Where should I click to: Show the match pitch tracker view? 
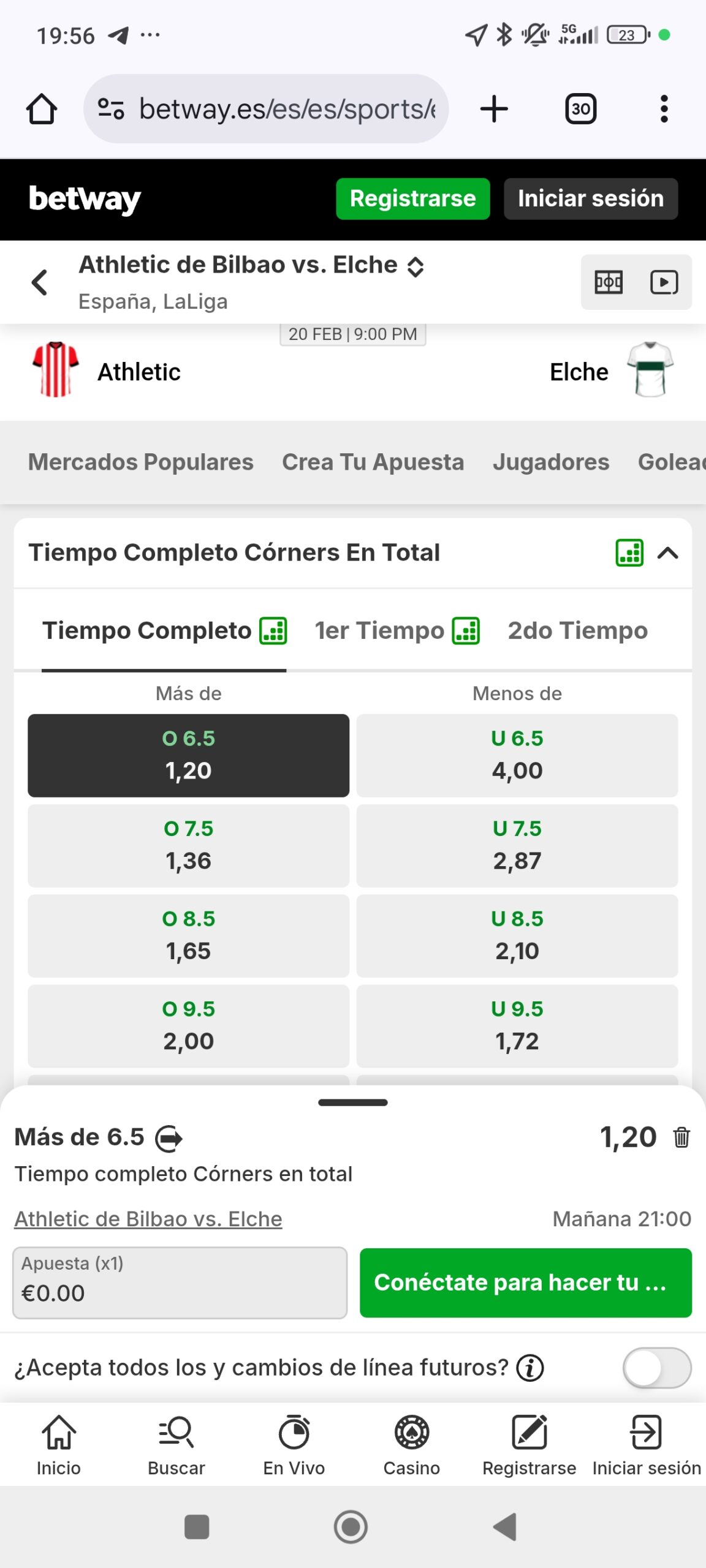[609, 282]
